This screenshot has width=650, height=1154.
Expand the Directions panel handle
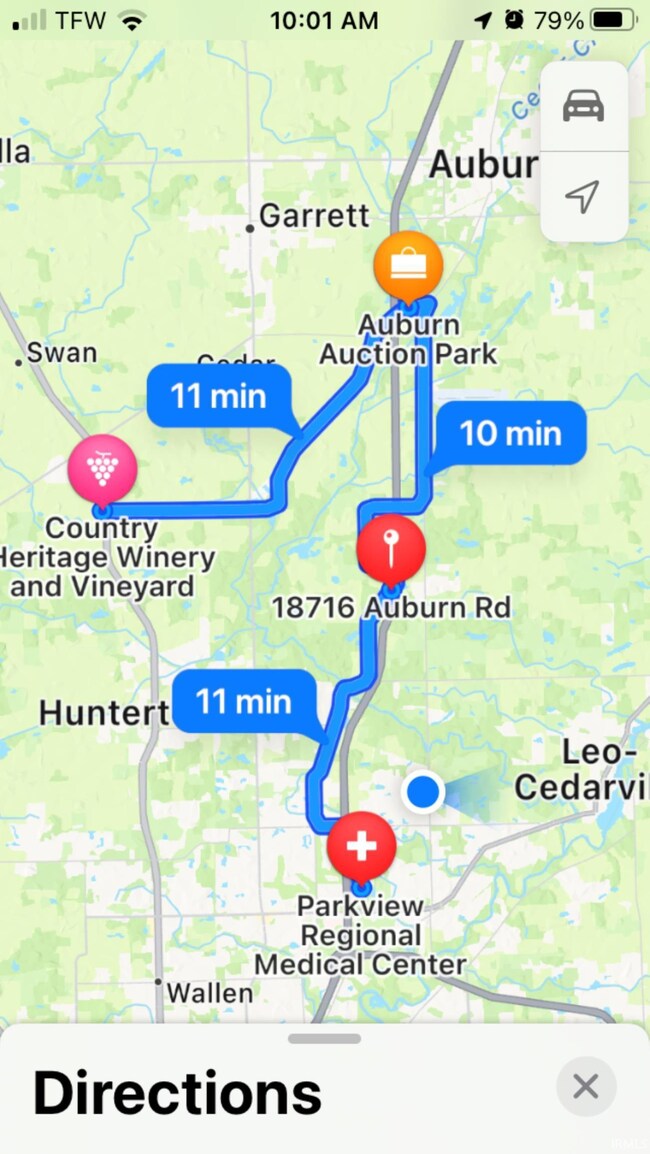tap(325, 1039)
